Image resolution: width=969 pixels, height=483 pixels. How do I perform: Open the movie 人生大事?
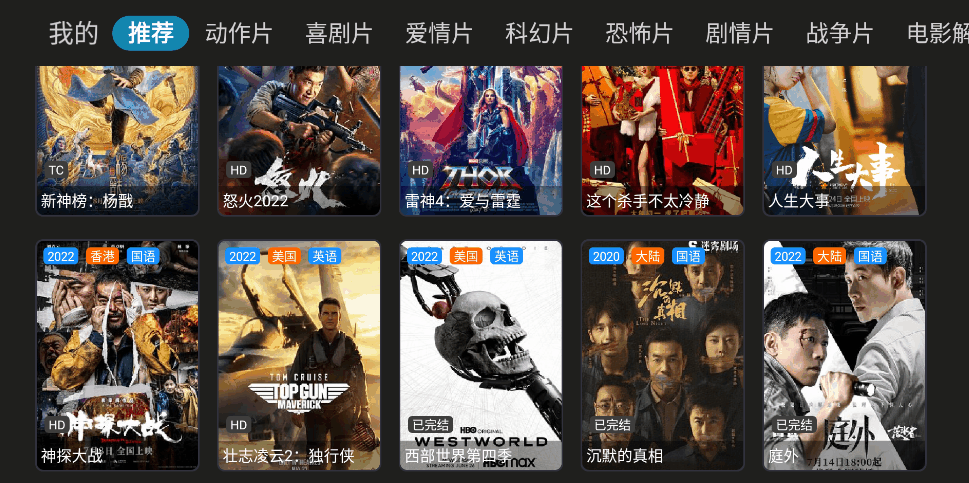coord(844,140)
